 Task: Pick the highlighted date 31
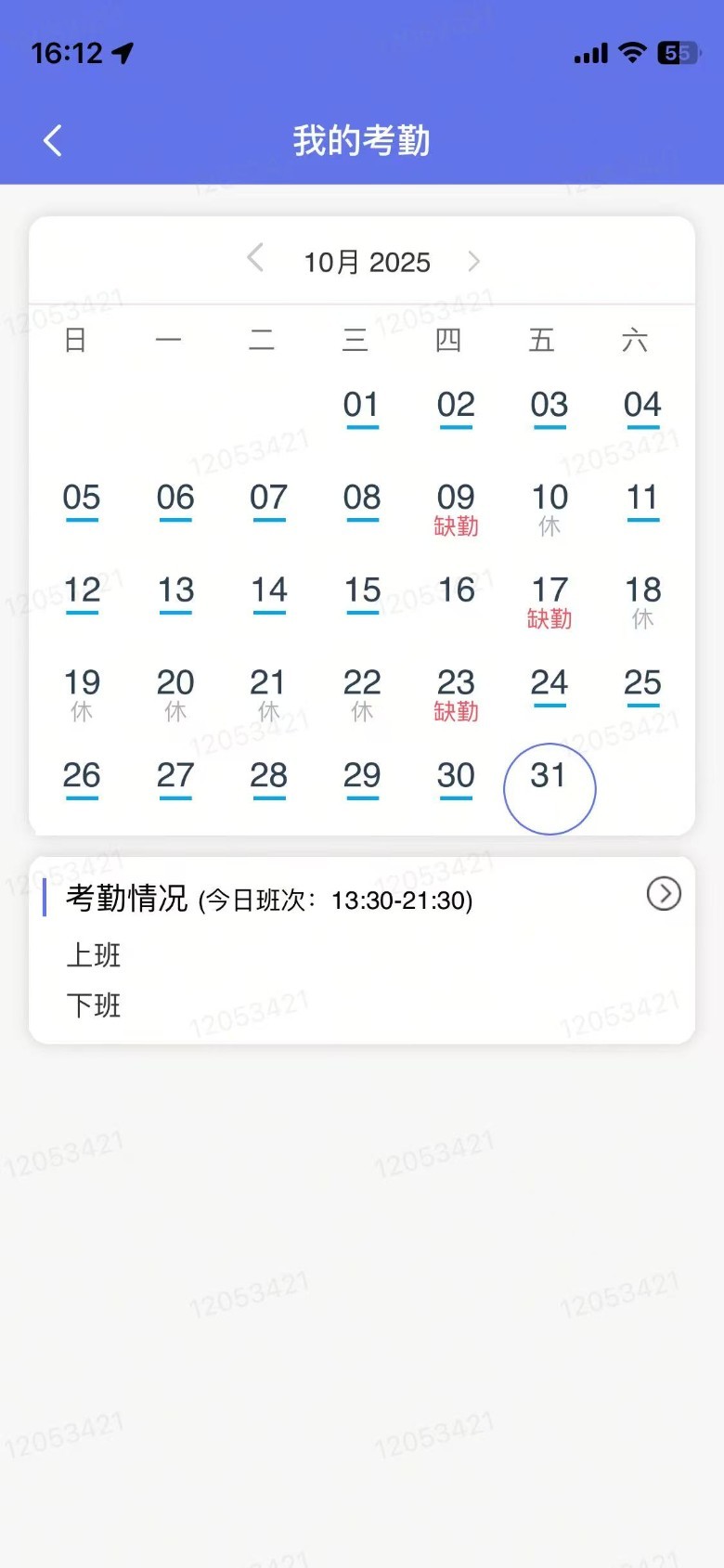pyautogui.click(x=549, y=786)
